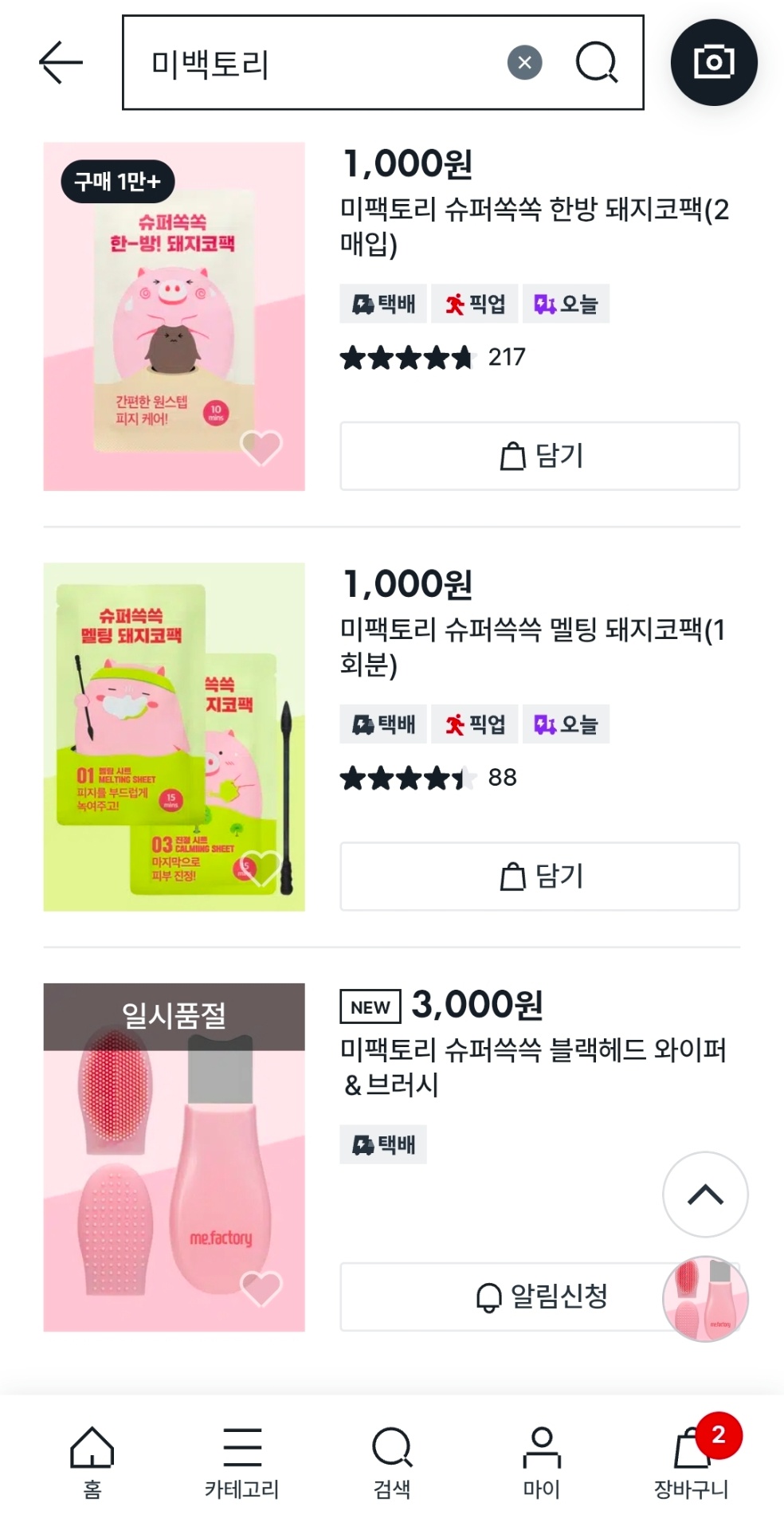This screenshot has height=1530, width=784.
Task: Add 멜팅 돼지코팩 to cart with 담기
Action: click(x=539, y=876)
